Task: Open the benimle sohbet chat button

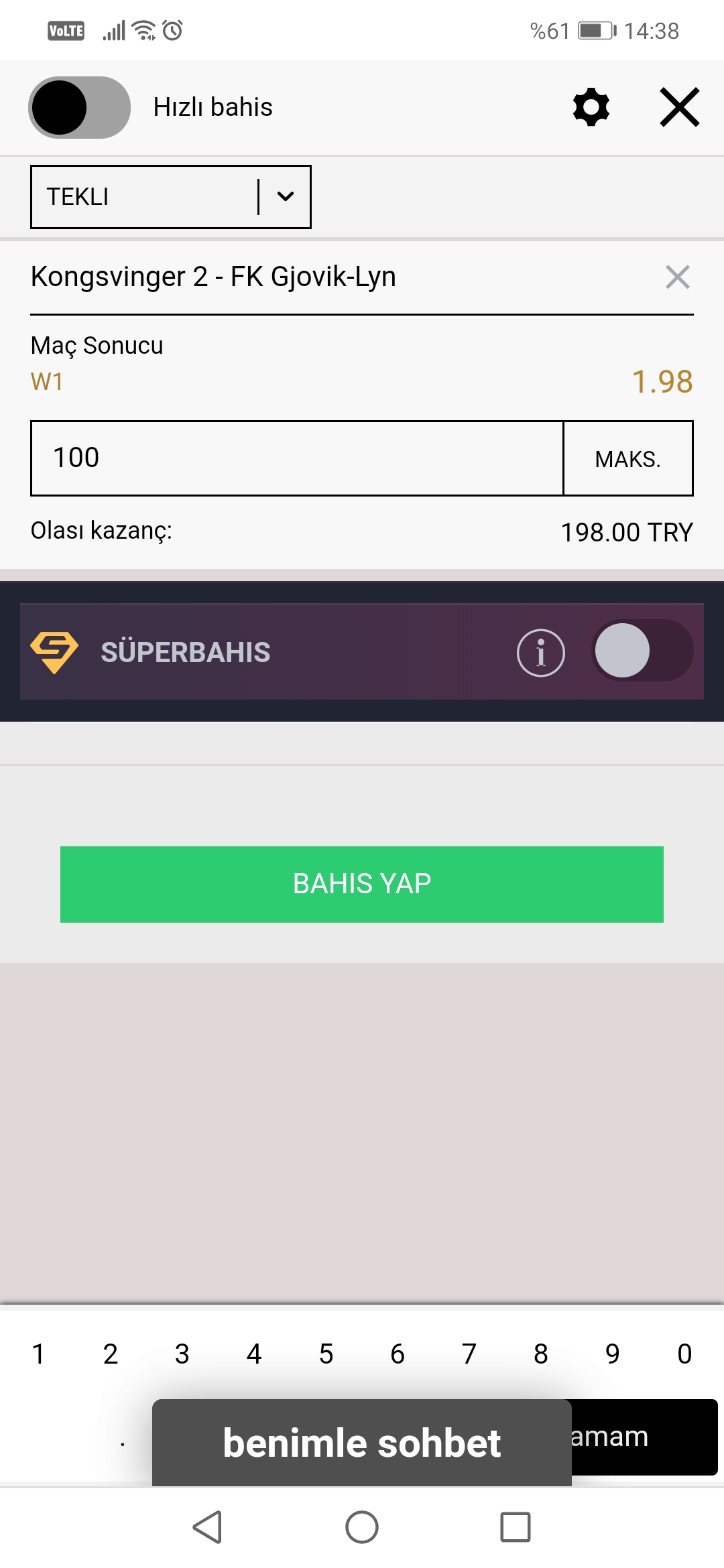Action: click(362, 1443)
